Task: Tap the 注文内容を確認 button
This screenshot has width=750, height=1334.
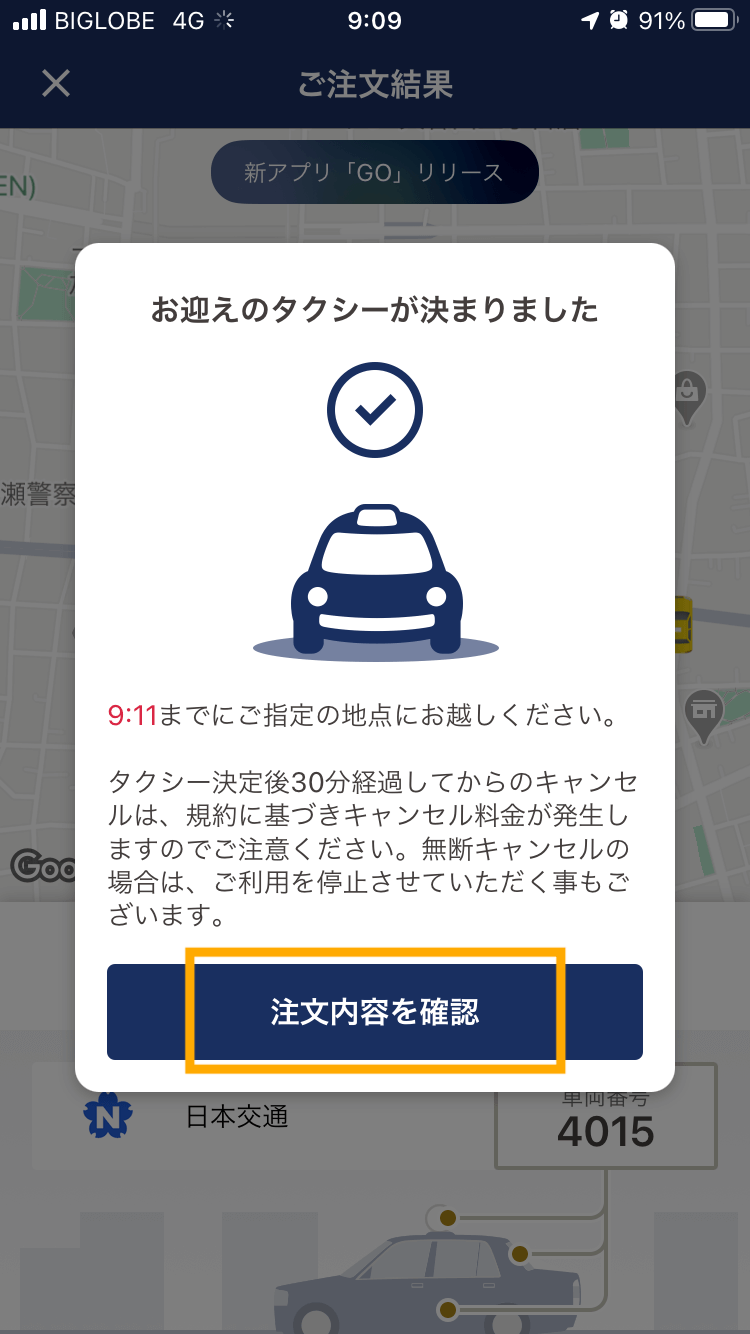Action: (x=375, y=1011)
